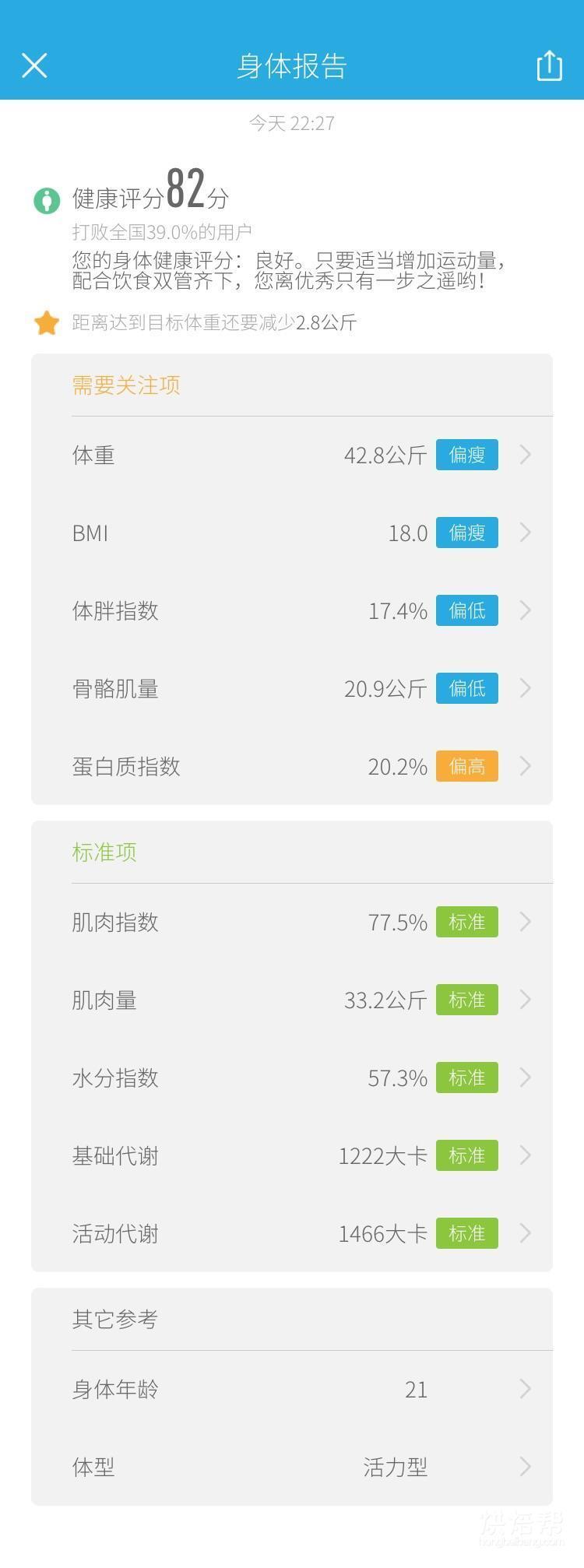View the BMI 18.0 details
584x1568 pixels.
click(292, 533)
